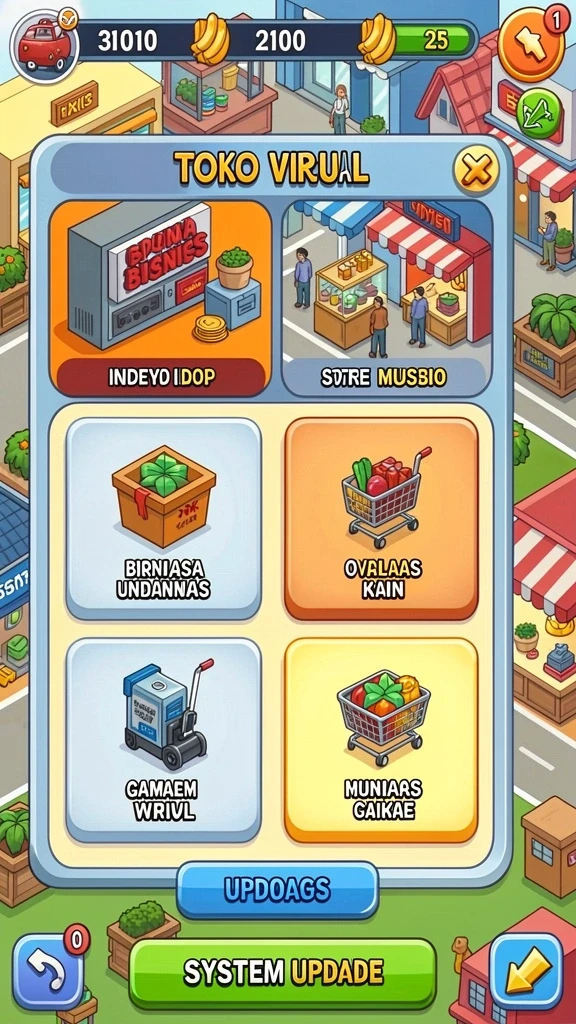Open the orange pin button with badge
The width and height of the screenshot is (576, 1024).
pos(531,45)
